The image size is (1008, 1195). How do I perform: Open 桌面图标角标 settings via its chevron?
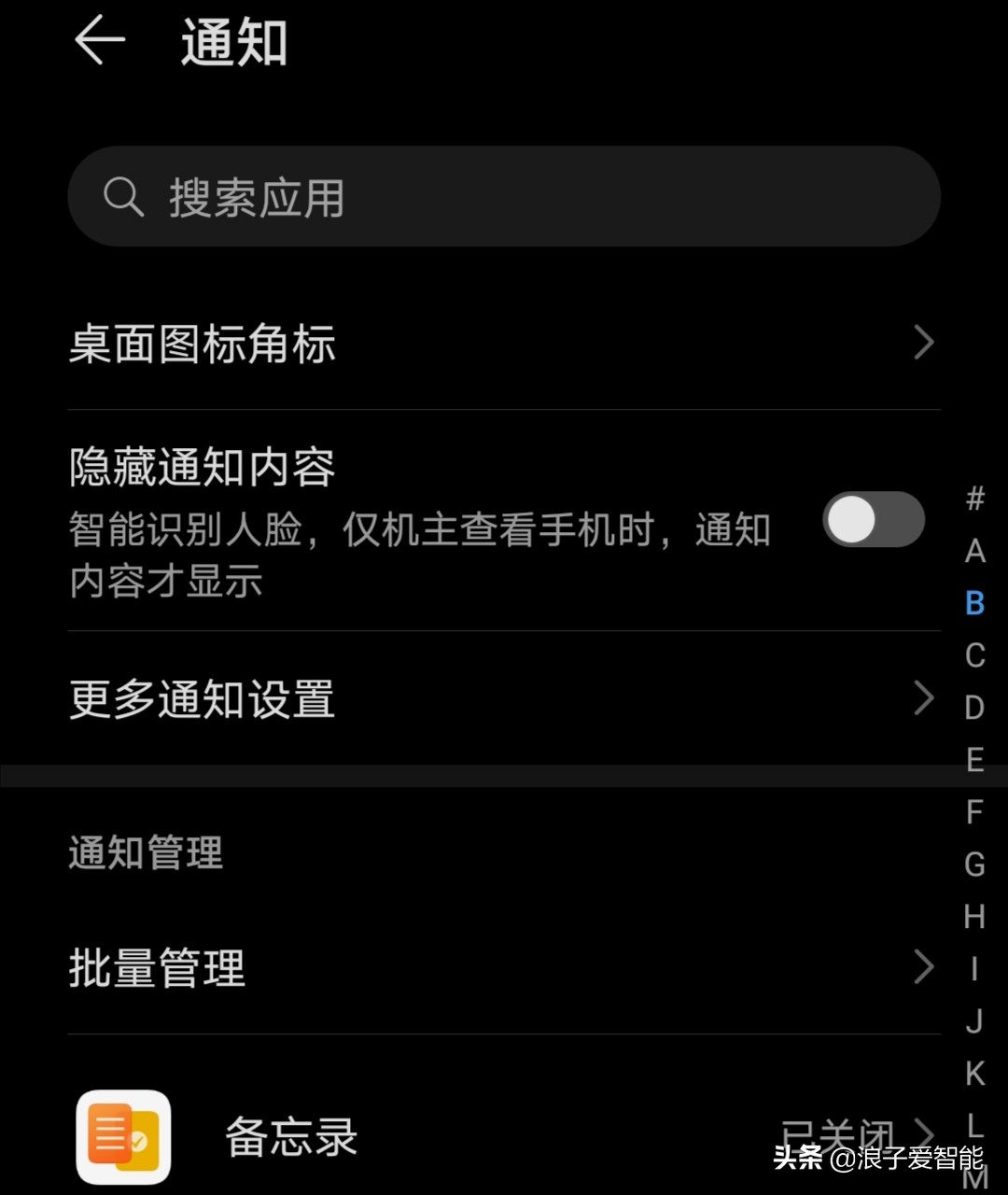(923, 344)
